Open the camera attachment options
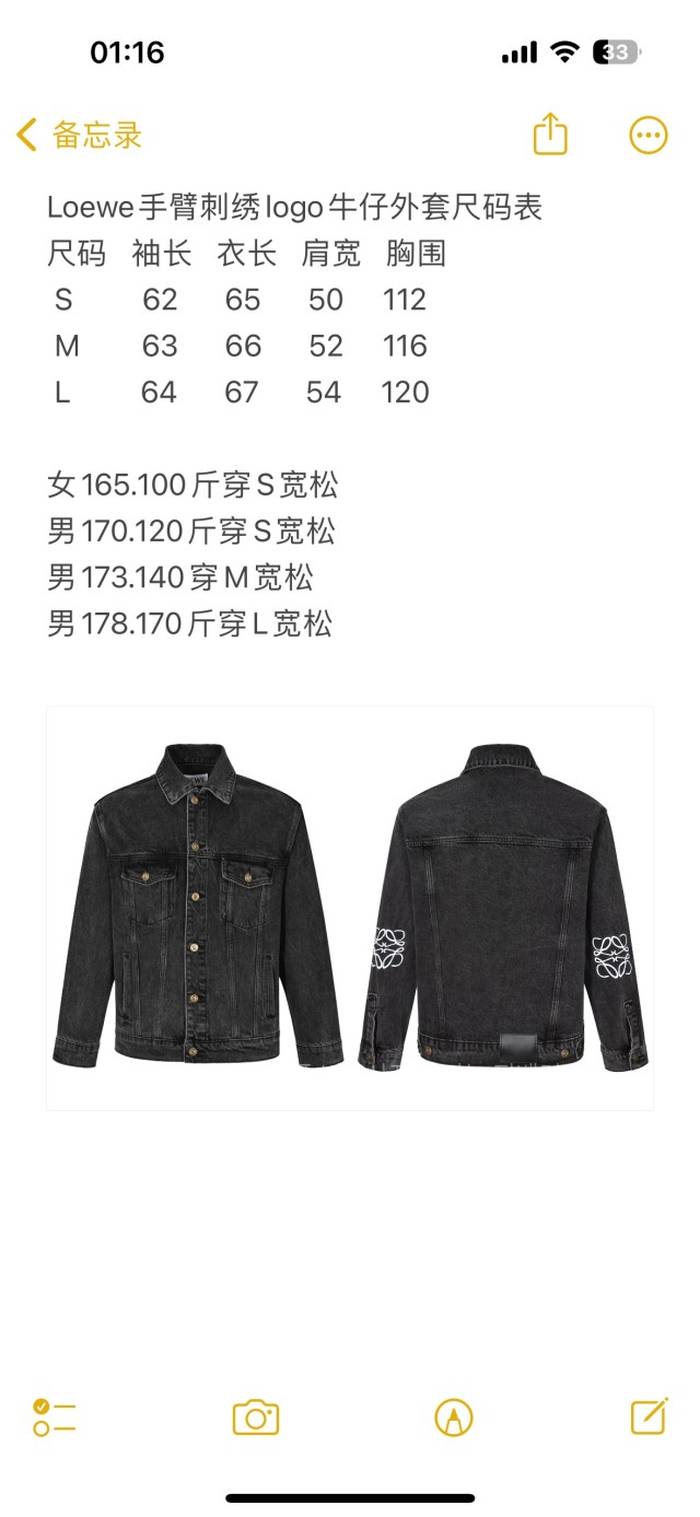Viewport: 700px width, 1517px height. pos(255,1417)
